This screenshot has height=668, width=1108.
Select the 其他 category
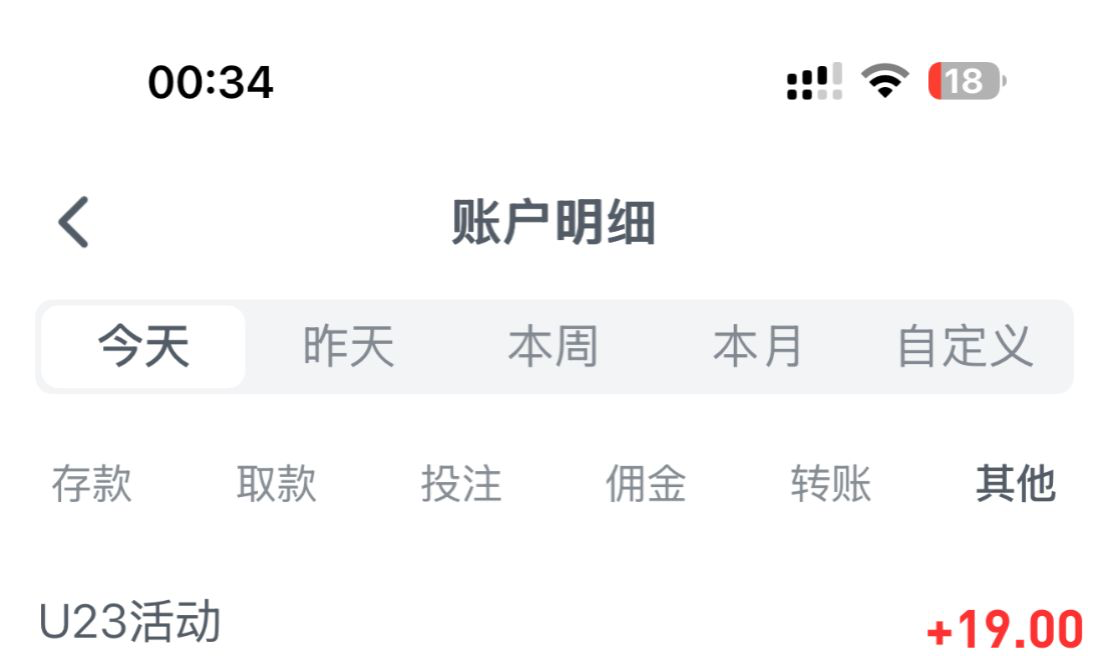pyautogui.click(x=1015, y=484)
